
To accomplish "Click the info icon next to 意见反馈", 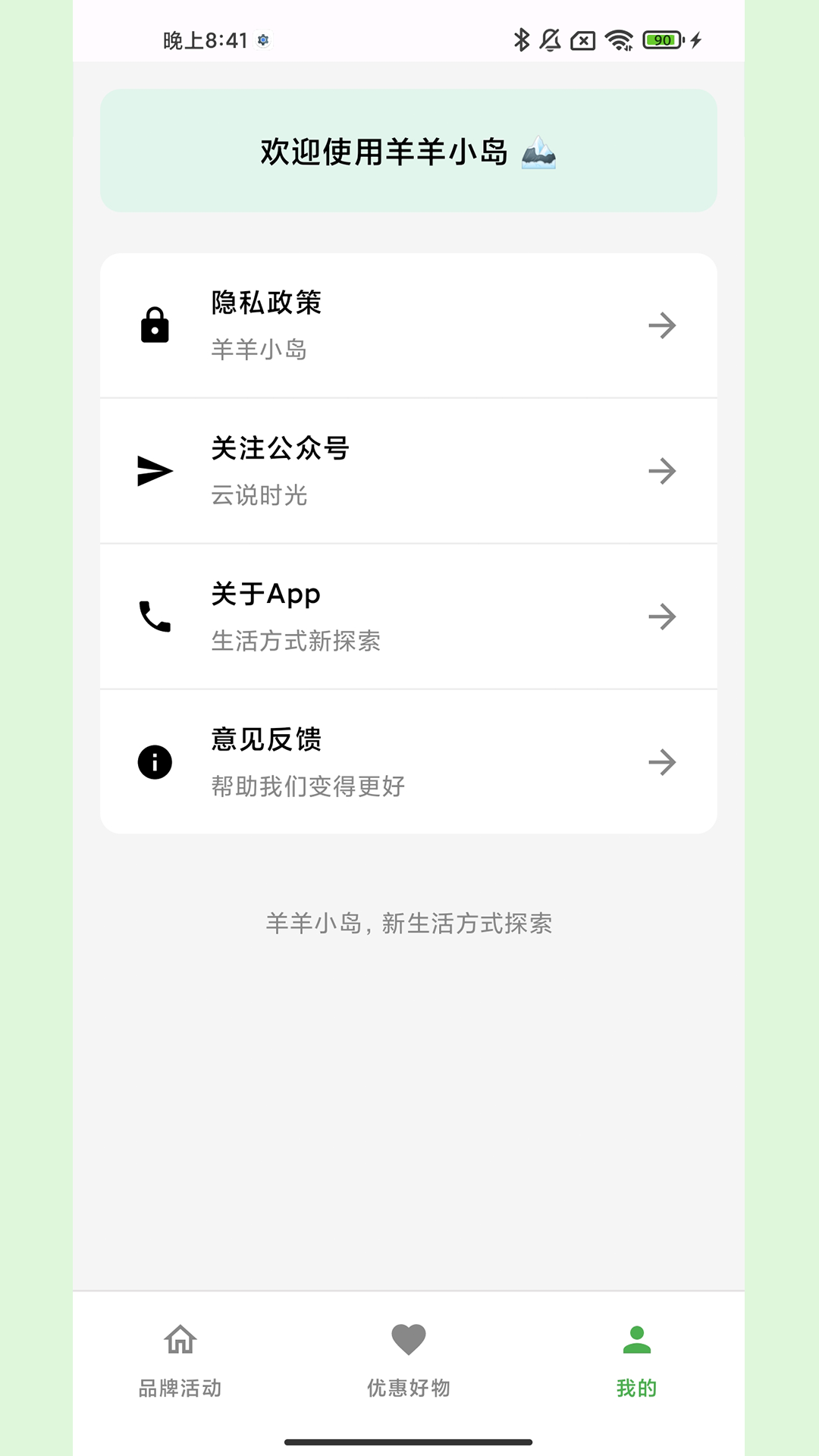I will point(155,763).
